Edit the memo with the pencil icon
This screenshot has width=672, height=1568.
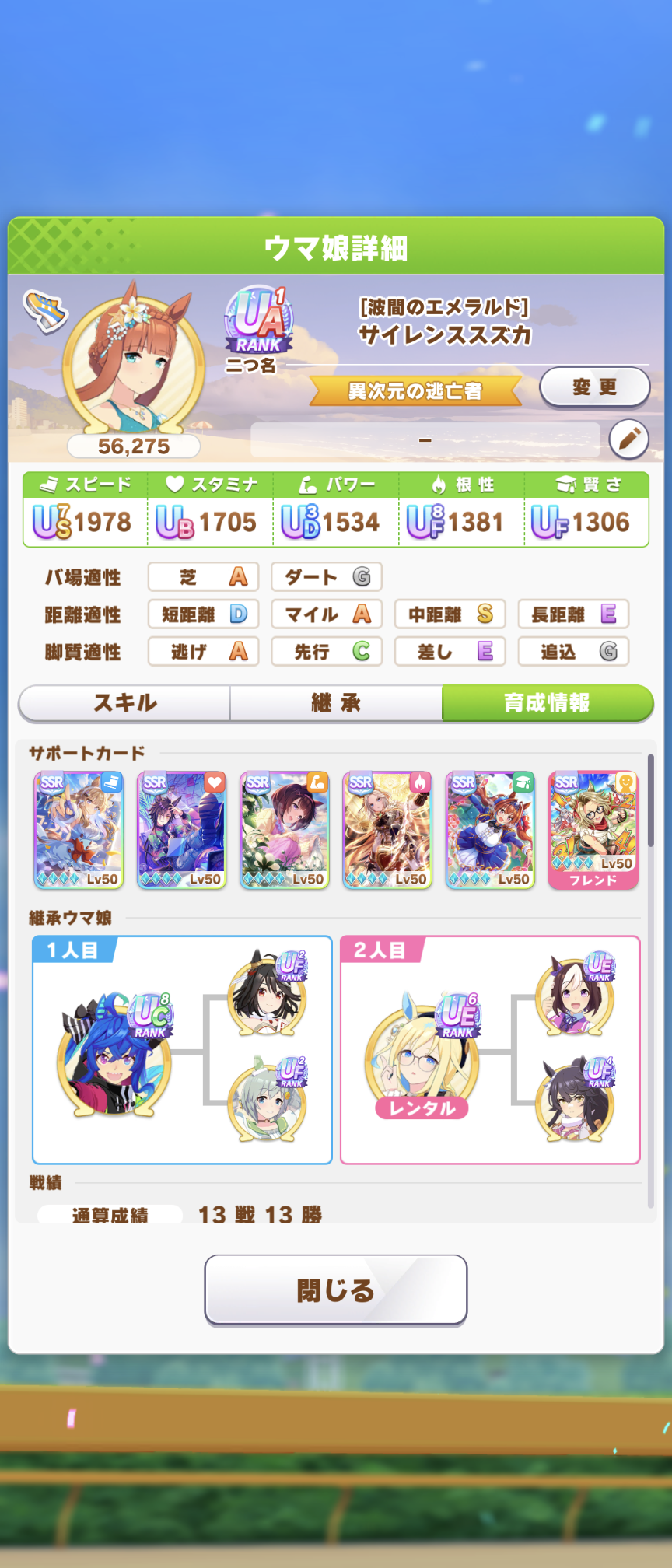pos(628,439)
